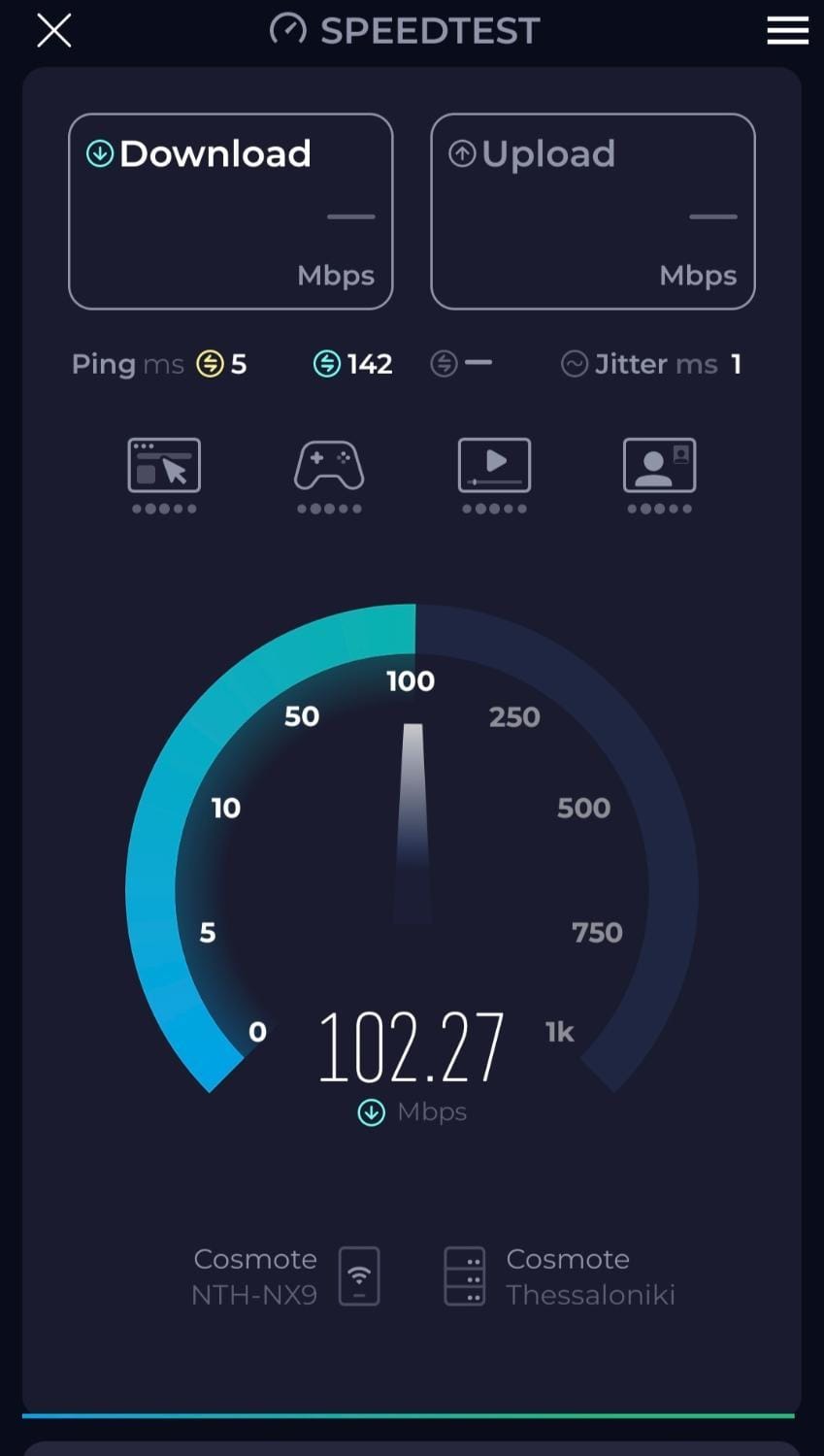Open the hamburger menu
Viewport: 824px width, 1456px height.
tap(787, 30)
